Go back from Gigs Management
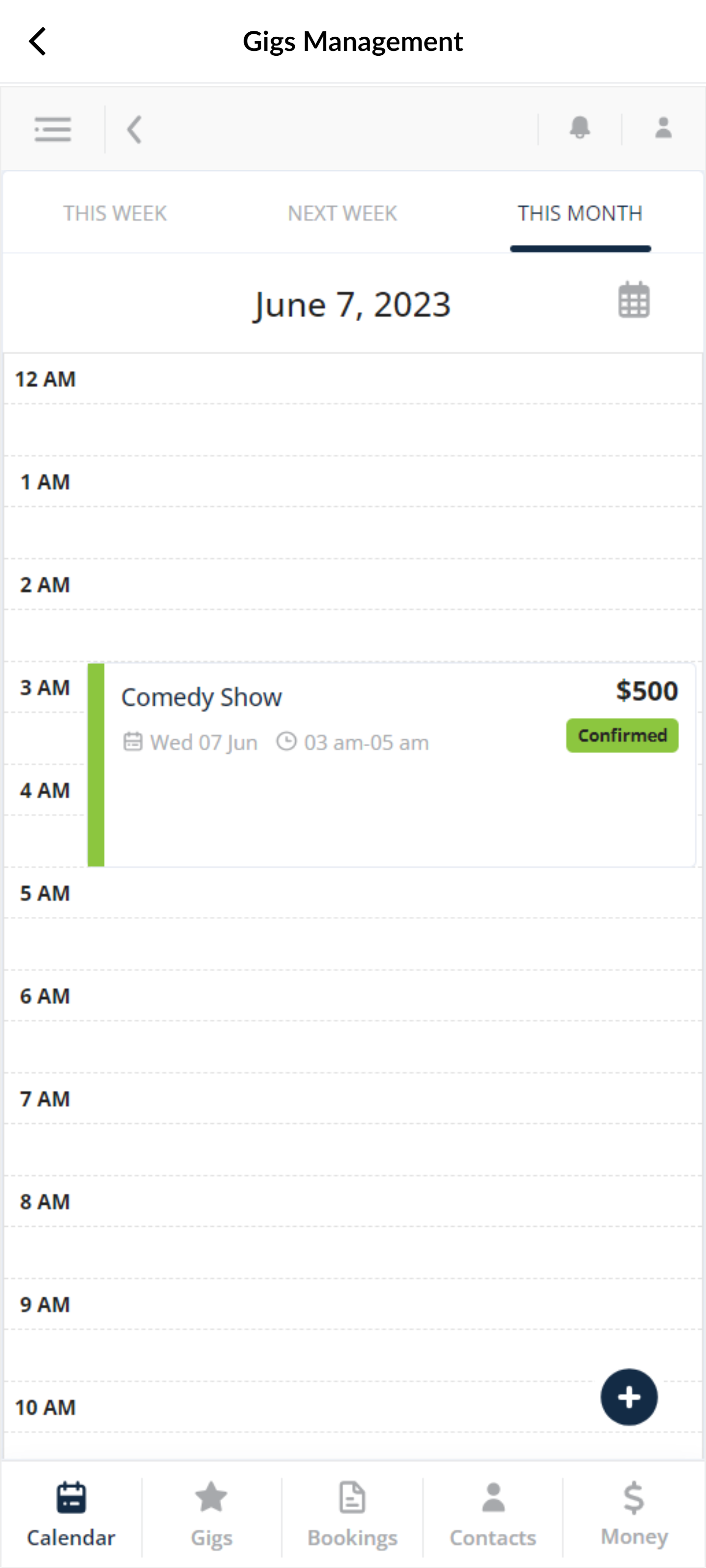 (38, 42)
